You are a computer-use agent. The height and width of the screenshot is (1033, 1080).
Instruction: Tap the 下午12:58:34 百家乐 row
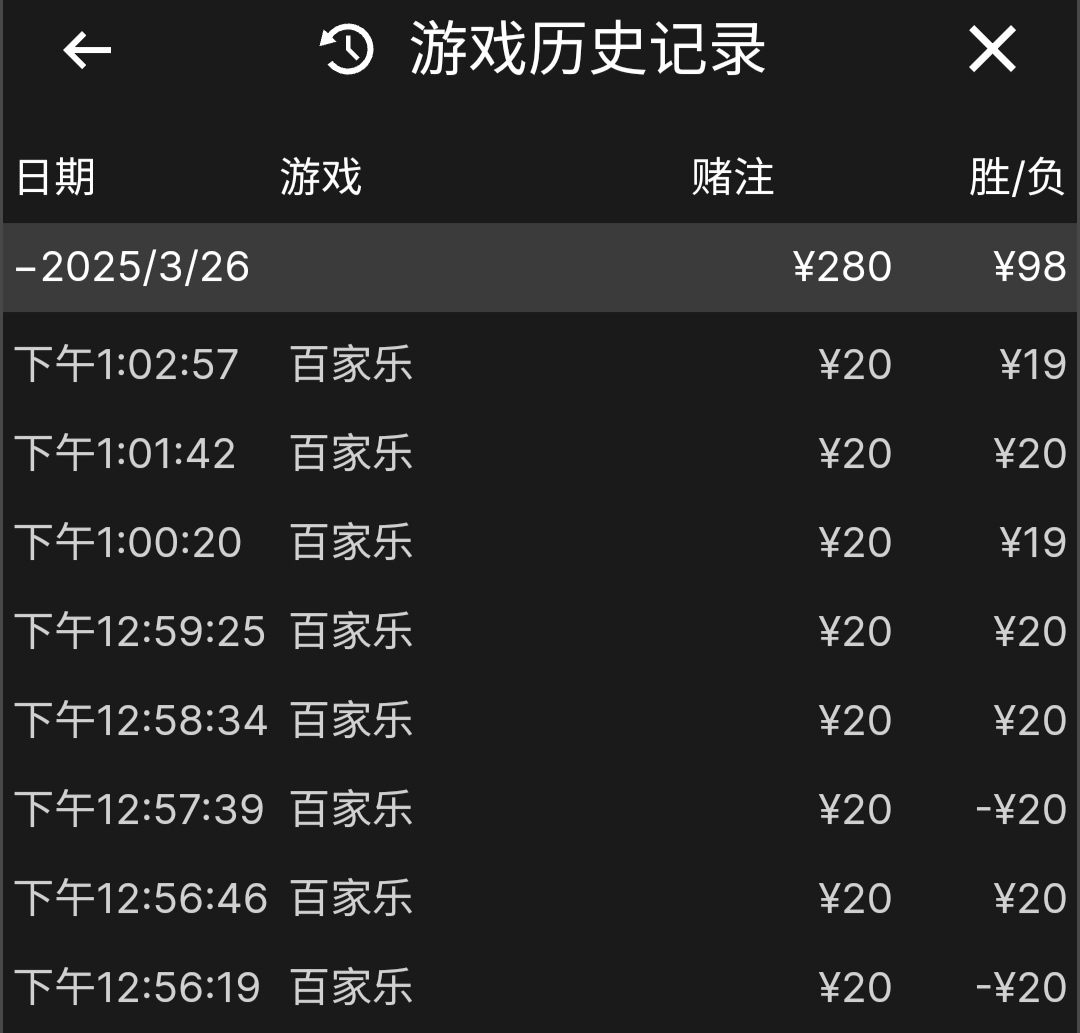click(x=540, y=720)
